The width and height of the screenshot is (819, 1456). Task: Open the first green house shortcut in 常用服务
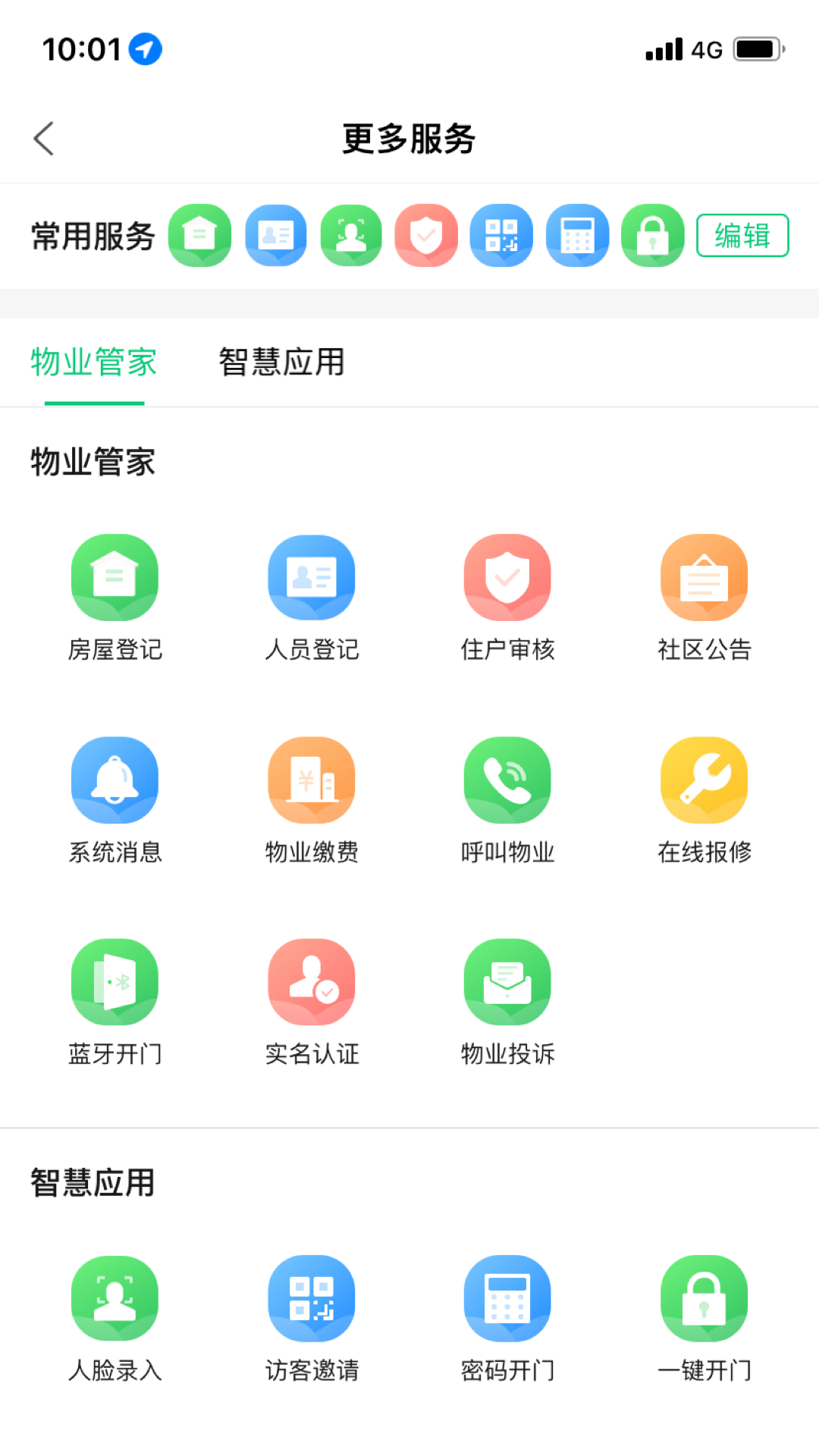coord(199,236)
